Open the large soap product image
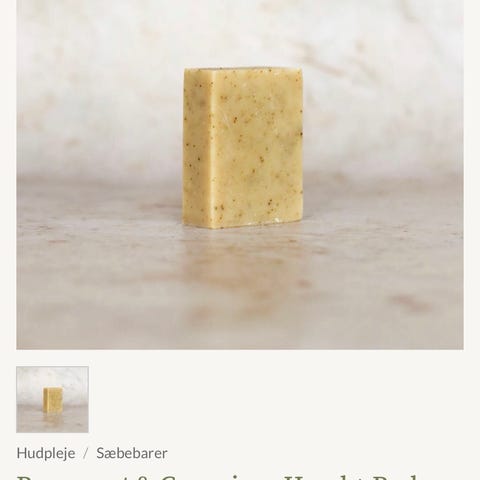The width and height of the screenshot is (480, 480). click(240, 175)
